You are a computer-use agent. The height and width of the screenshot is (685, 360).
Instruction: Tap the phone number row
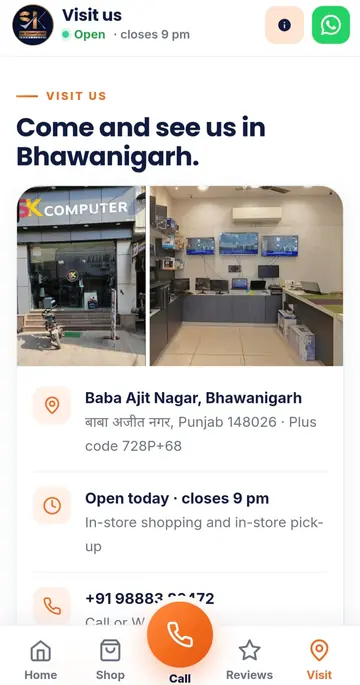point(180,607)
